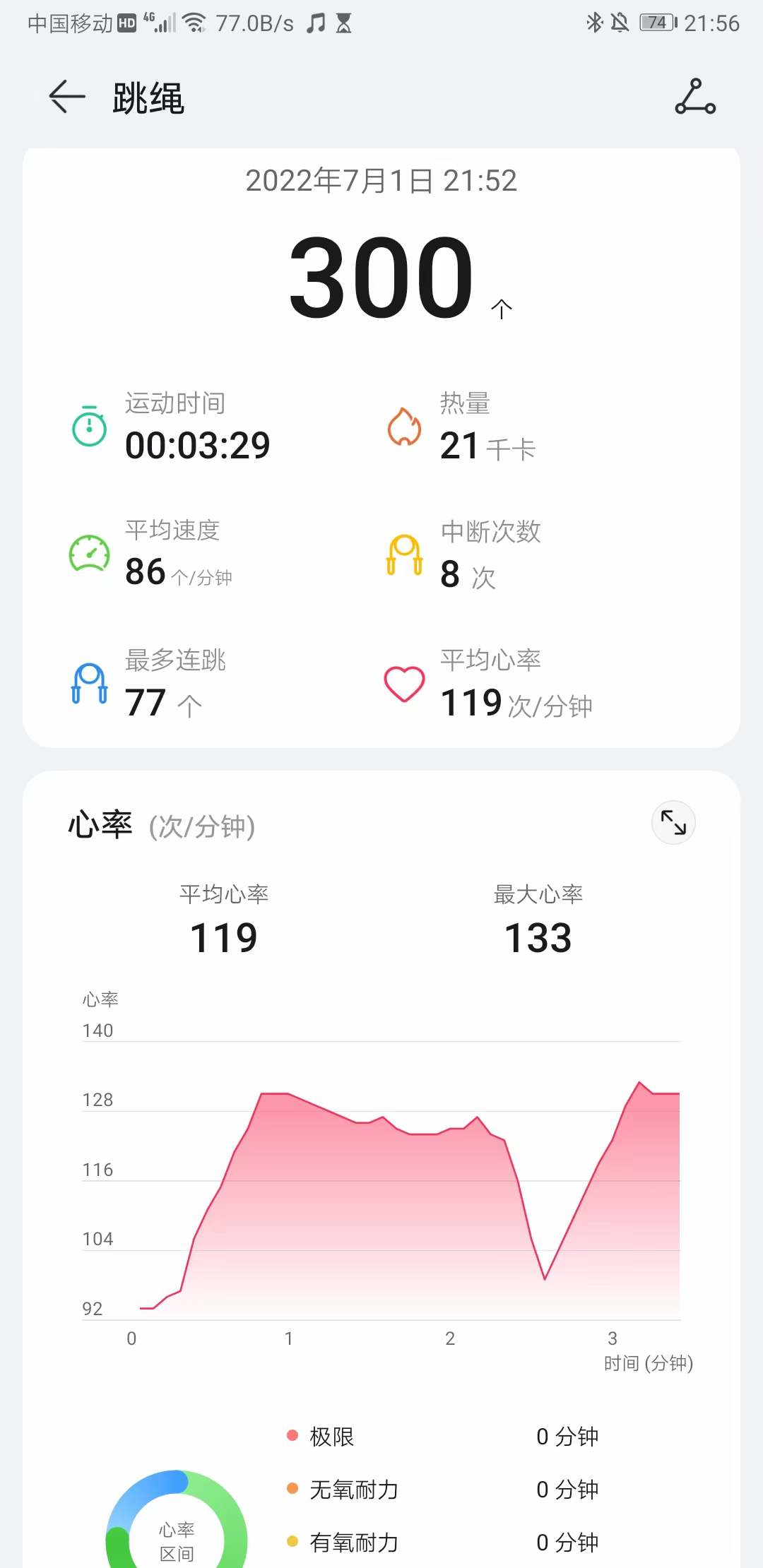Open the share route icon
This screenshot has height=1568, width=763.
pos(695,97)
